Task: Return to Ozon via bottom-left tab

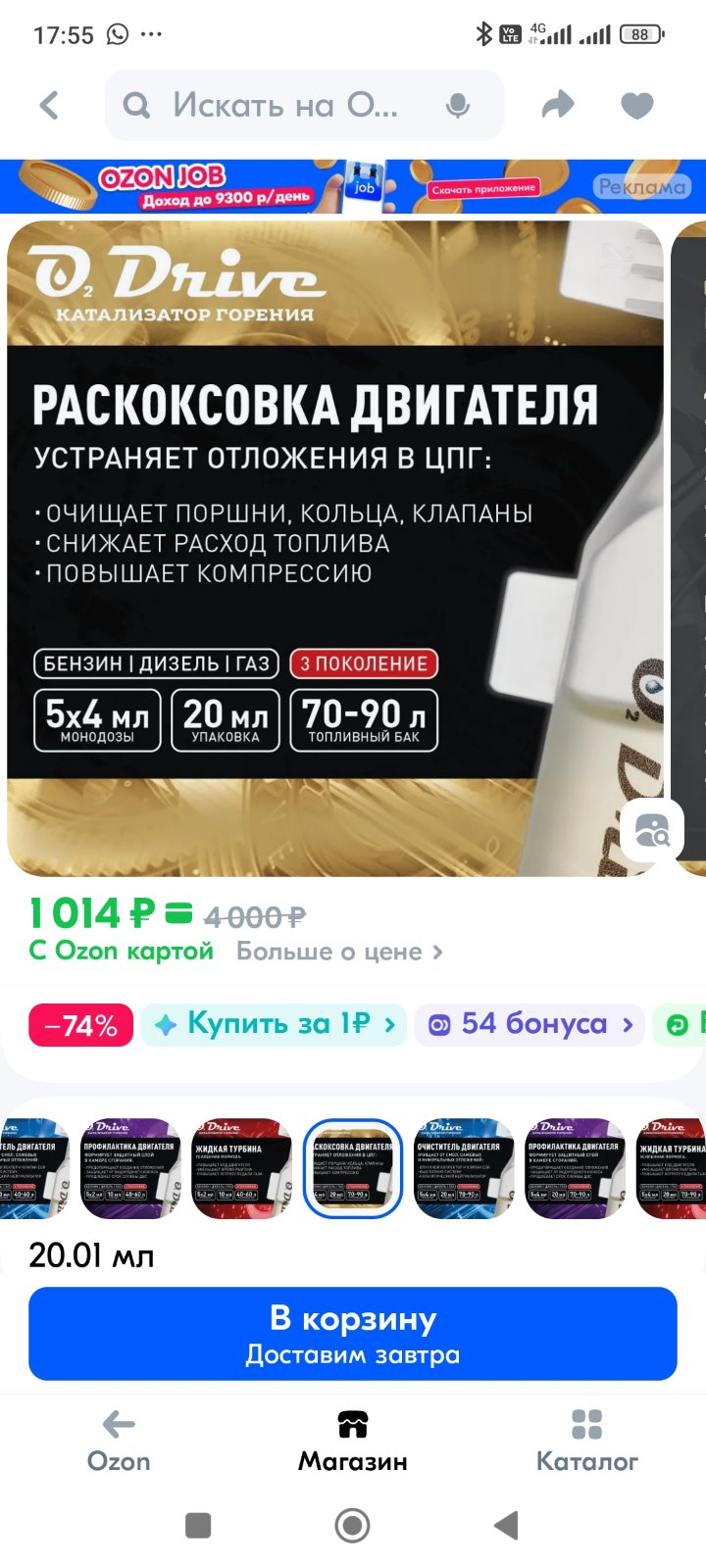Action: pos(119,1441)
